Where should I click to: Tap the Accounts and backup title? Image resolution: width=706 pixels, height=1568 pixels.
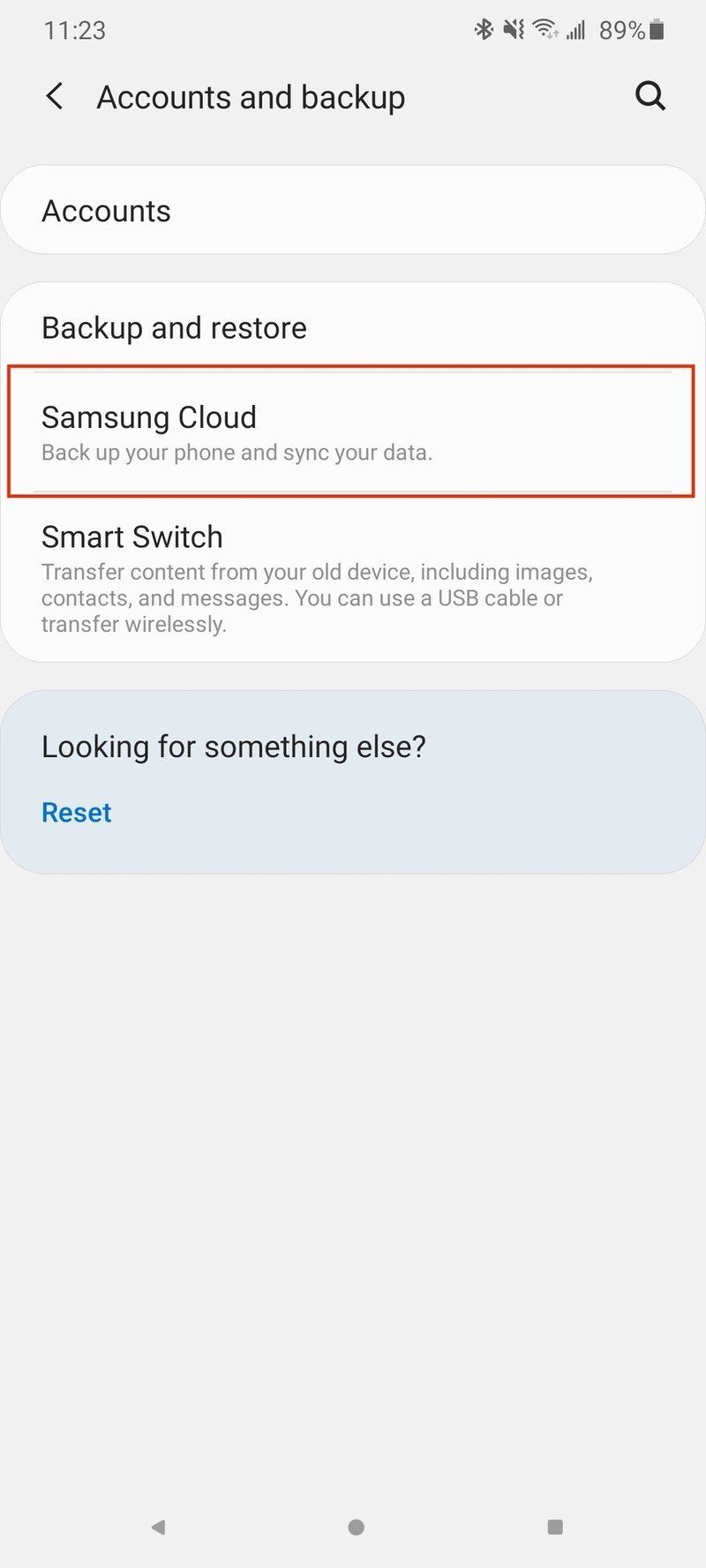click(x=251, y=96)
